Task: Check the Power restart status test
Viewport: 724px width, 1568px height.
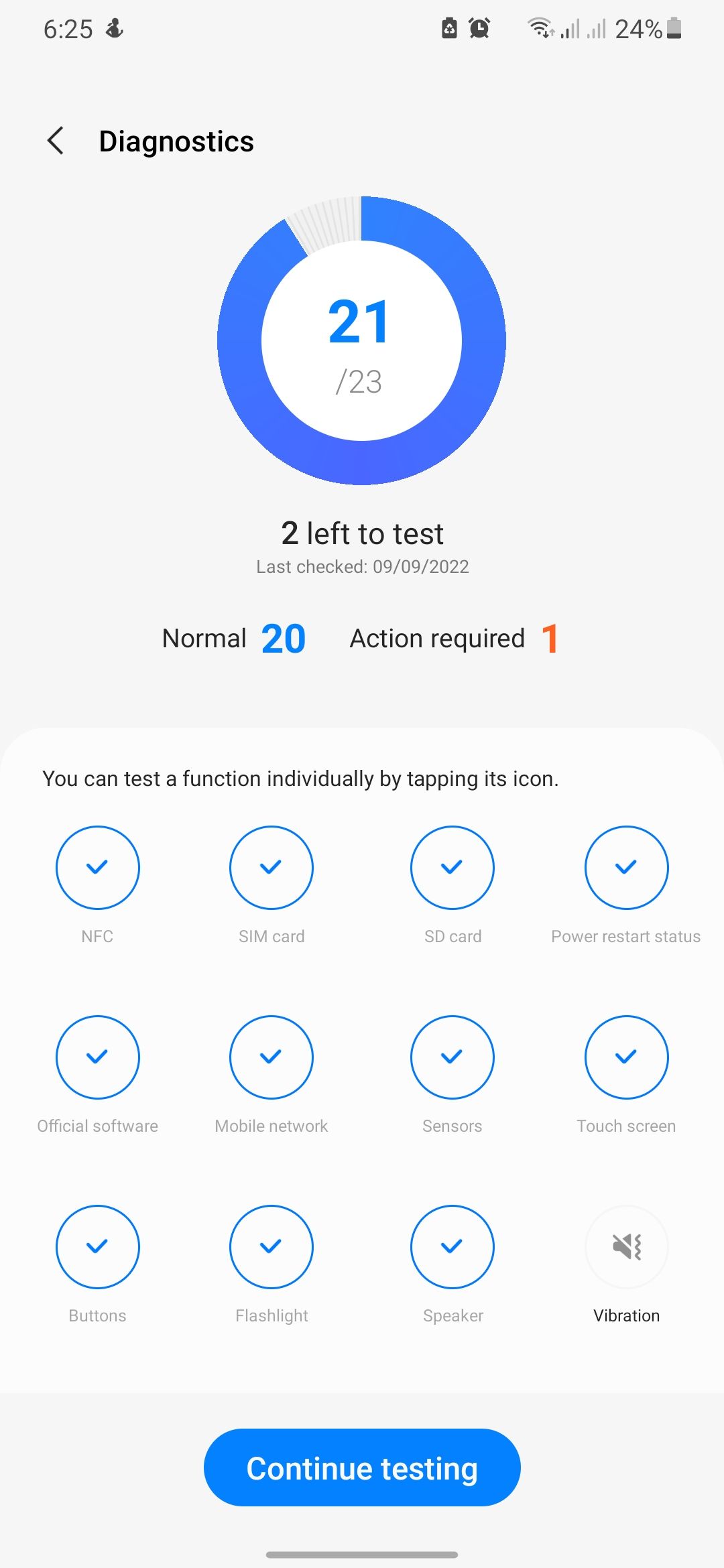Action: pyautogui.click(x=625, y=867)
